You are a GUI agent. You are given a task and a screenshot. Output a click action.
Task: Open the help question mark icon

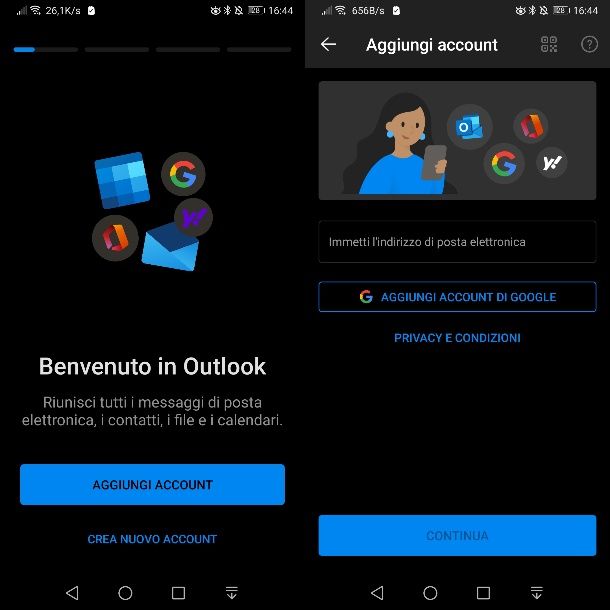point(590,44)
